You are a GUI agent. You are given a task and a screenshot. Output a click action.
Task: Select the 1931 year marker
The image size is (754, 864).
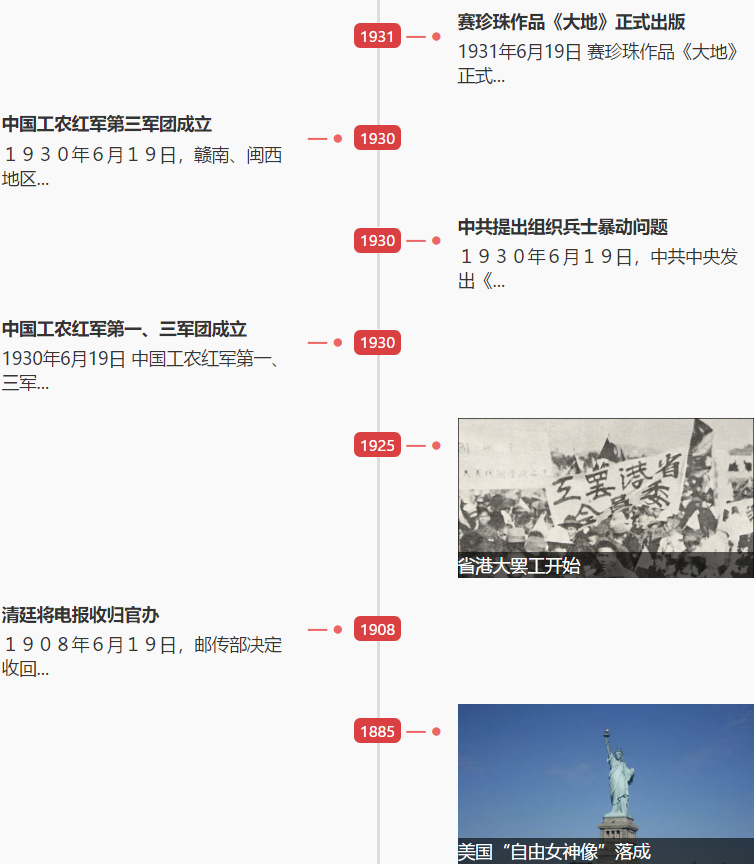[x=377, y=36]
